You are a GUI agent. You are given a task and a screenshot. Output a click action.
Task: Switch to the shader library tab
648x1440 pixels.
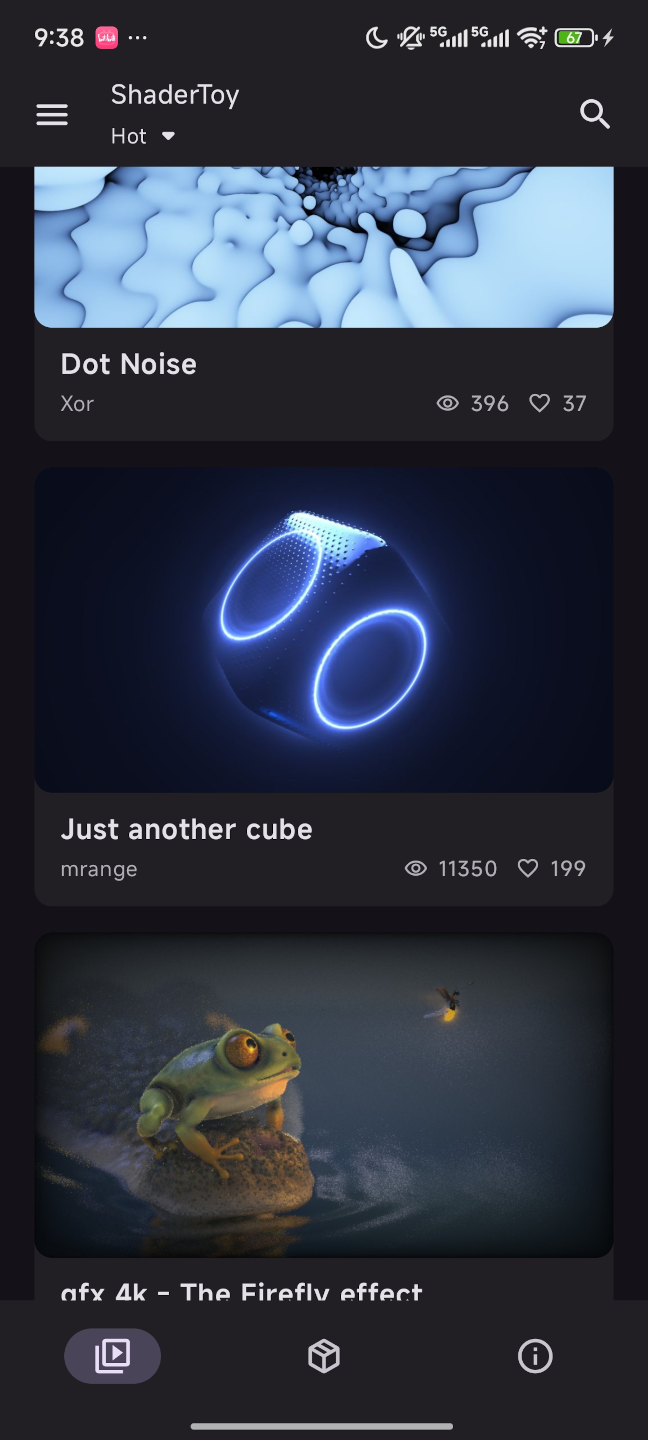[x=112, y=1356]
